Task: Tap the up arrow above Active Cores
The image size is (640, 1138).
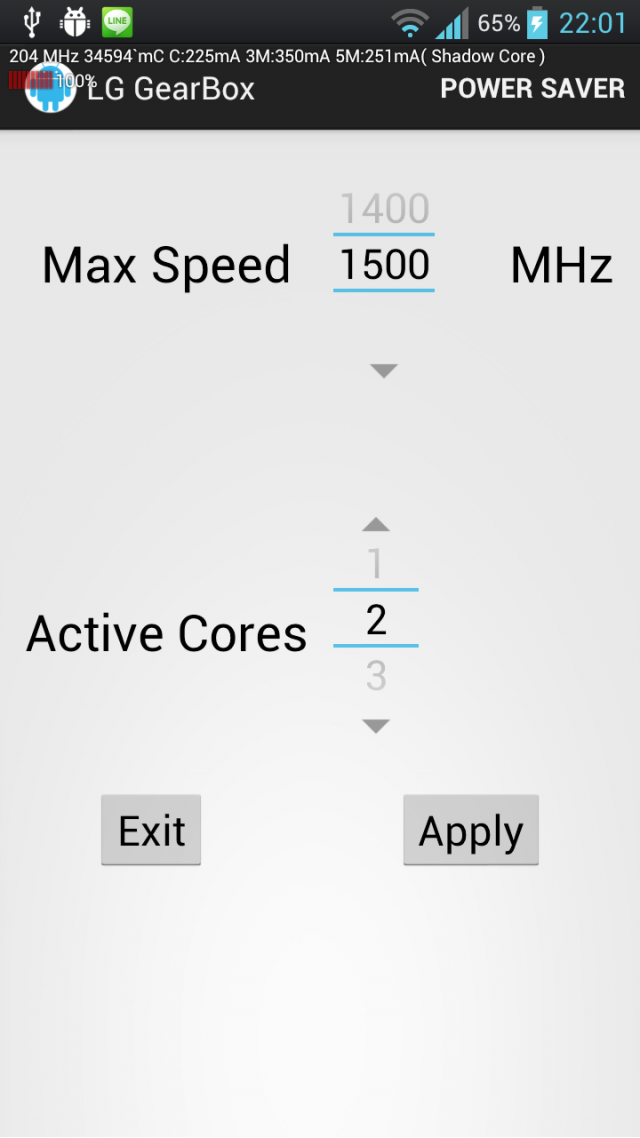Action: 375,525
